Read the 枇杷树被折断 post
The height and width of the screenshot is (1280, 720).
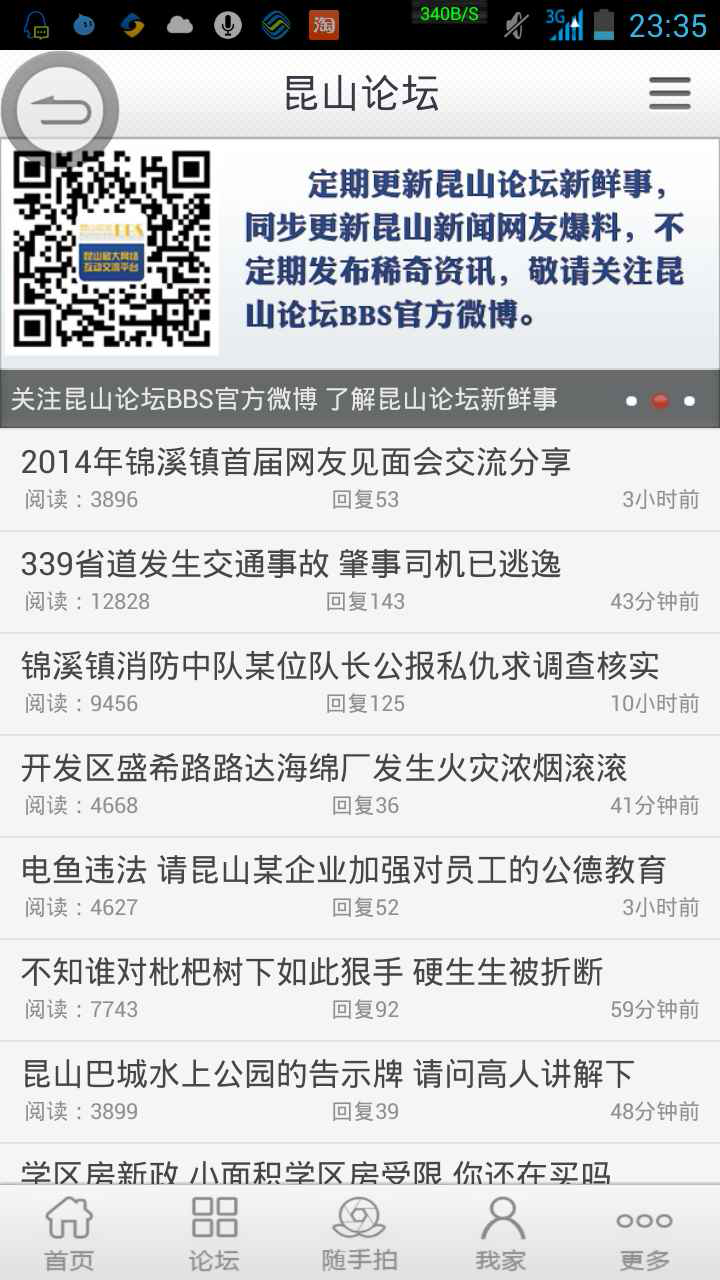pyautogui.click(x=360, y=990)
